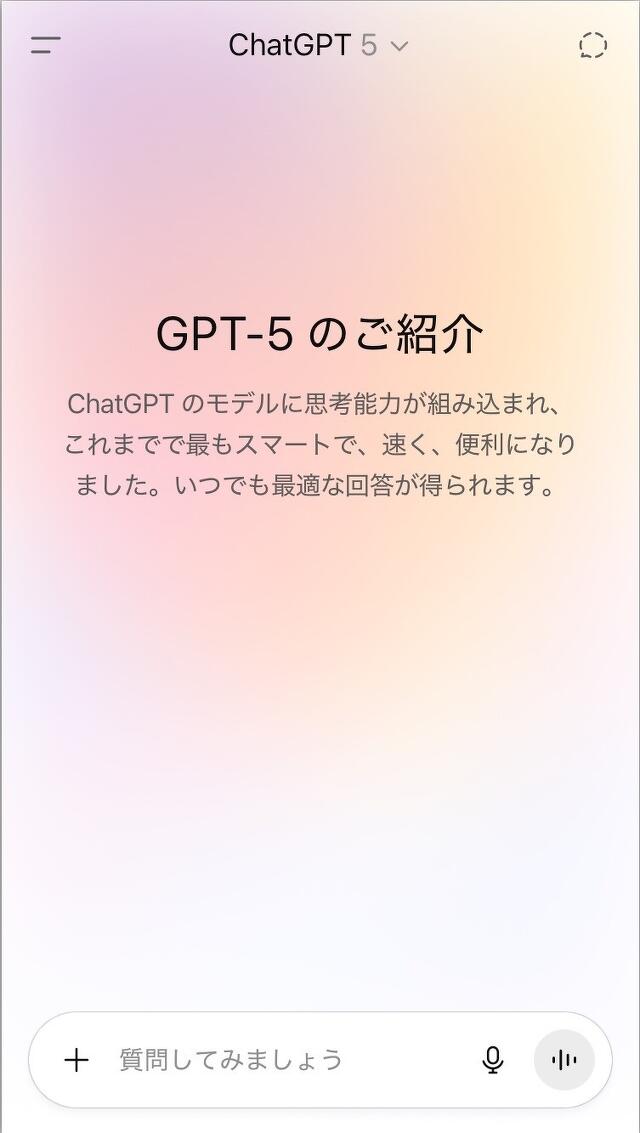Open the sidebar menu
Screen dimensions: 640x1133
pos(46,46)
